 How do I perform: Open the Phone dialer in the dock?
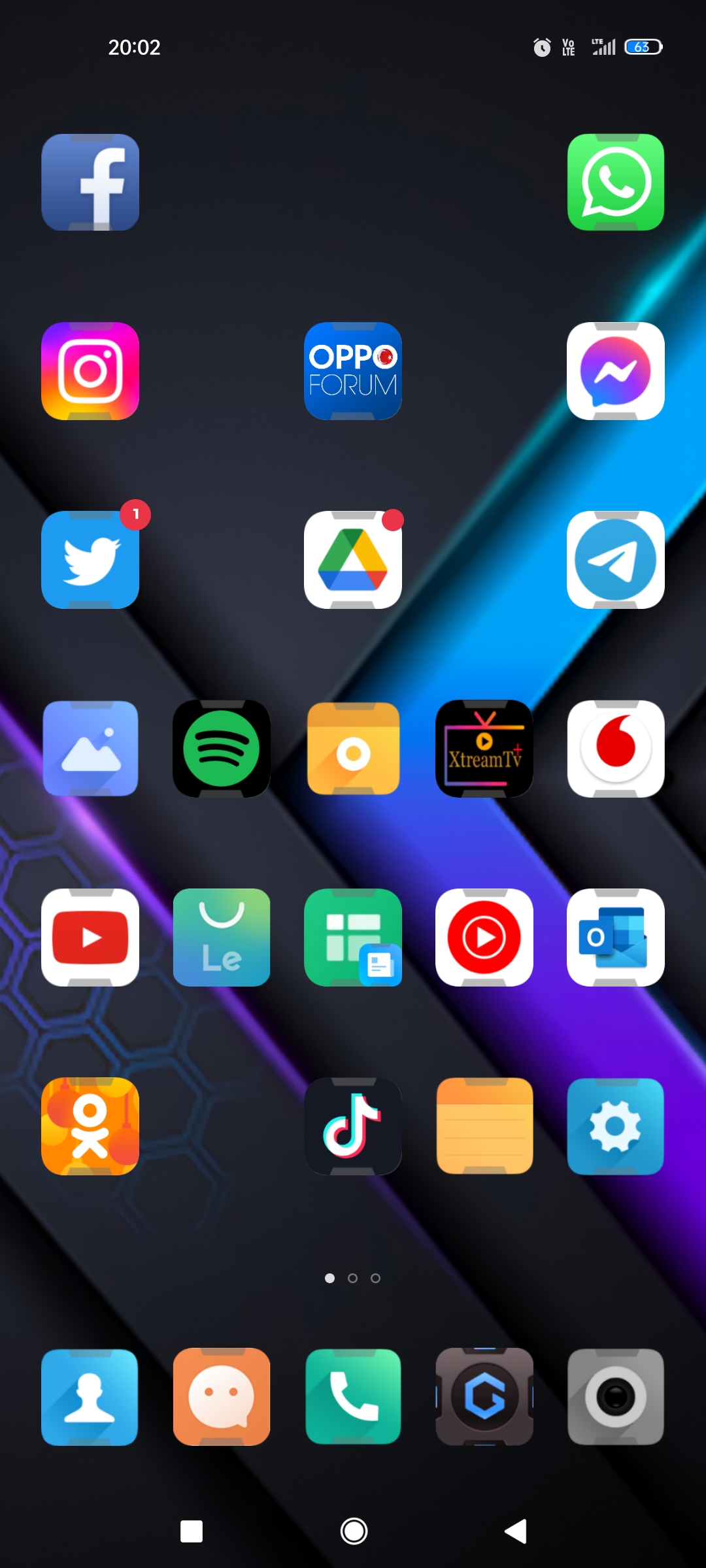click(353, 1397)
